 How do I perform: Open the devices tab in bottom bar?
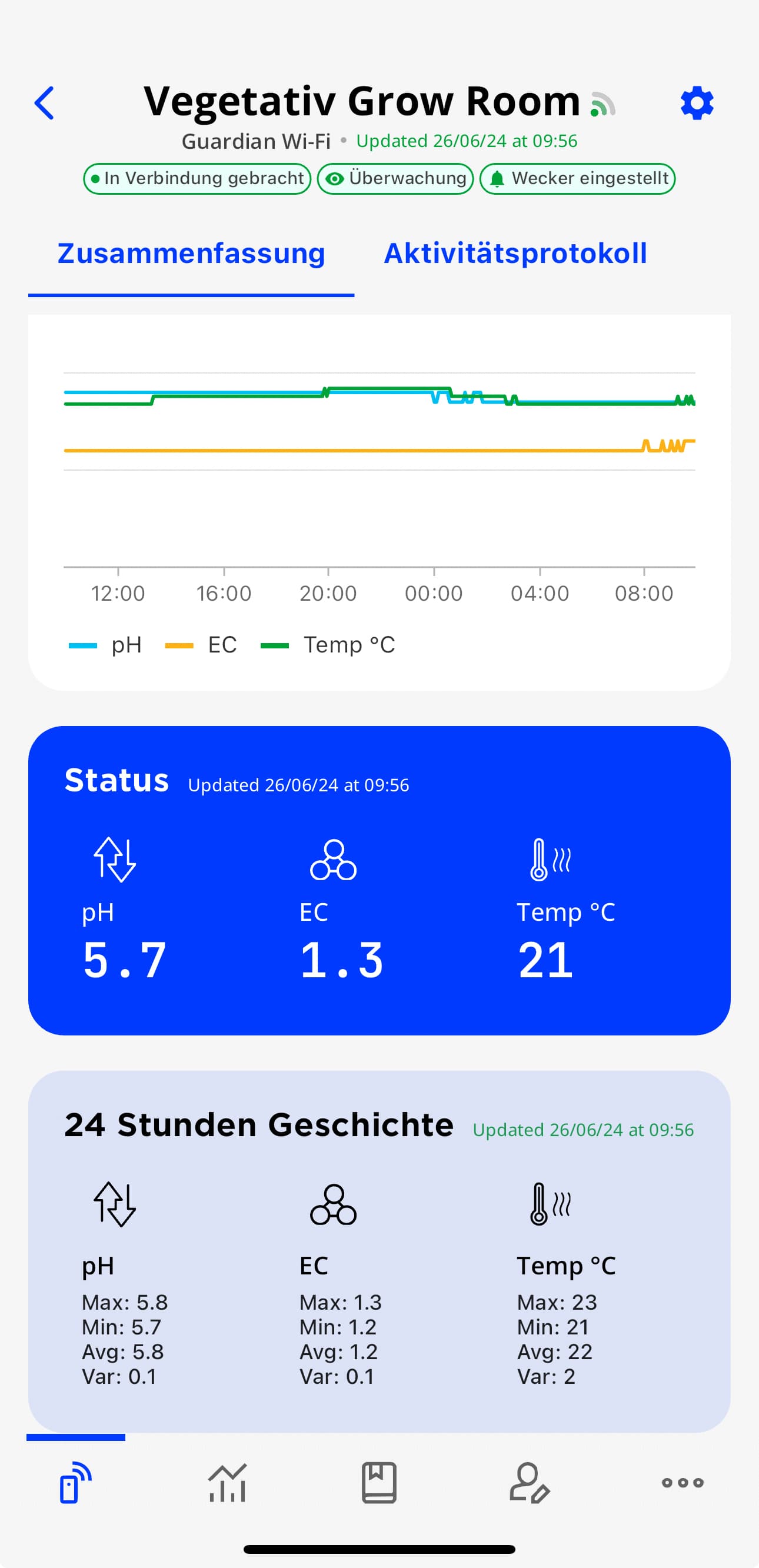[x=75, y=1482]
